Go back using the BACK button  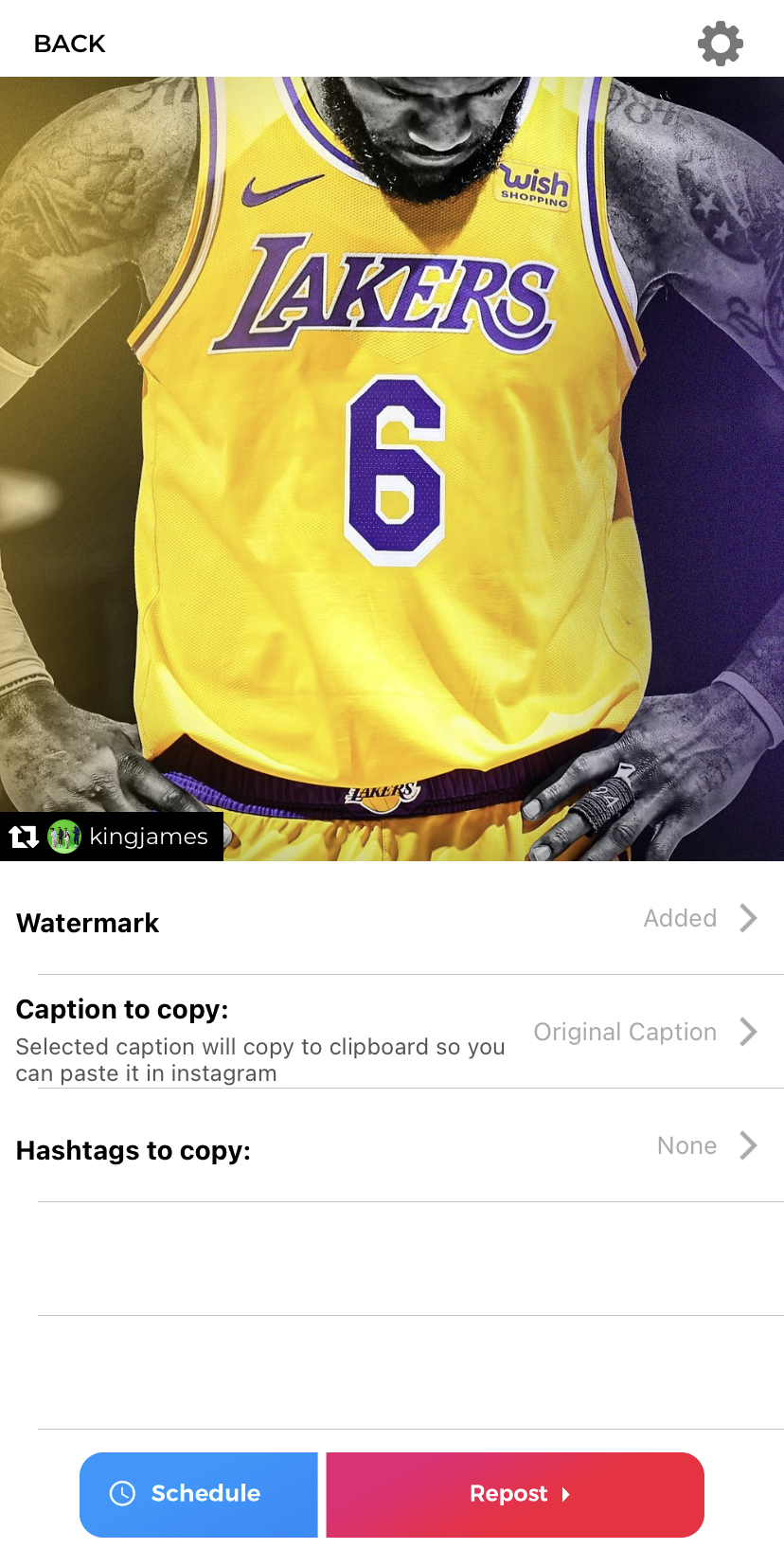click(69, 44)
